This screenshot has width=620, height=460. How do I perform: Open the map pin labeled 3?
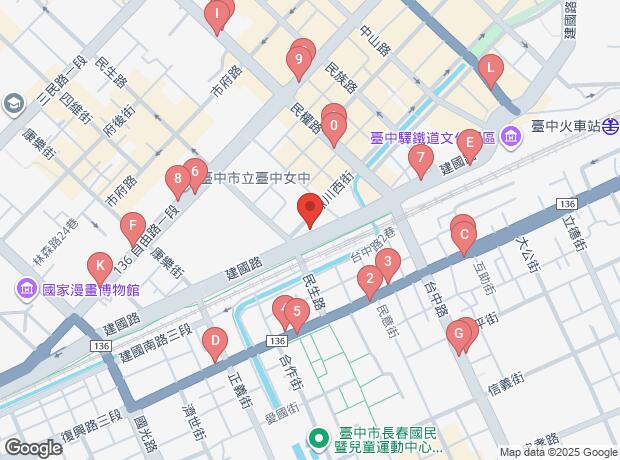coord(388,263)
